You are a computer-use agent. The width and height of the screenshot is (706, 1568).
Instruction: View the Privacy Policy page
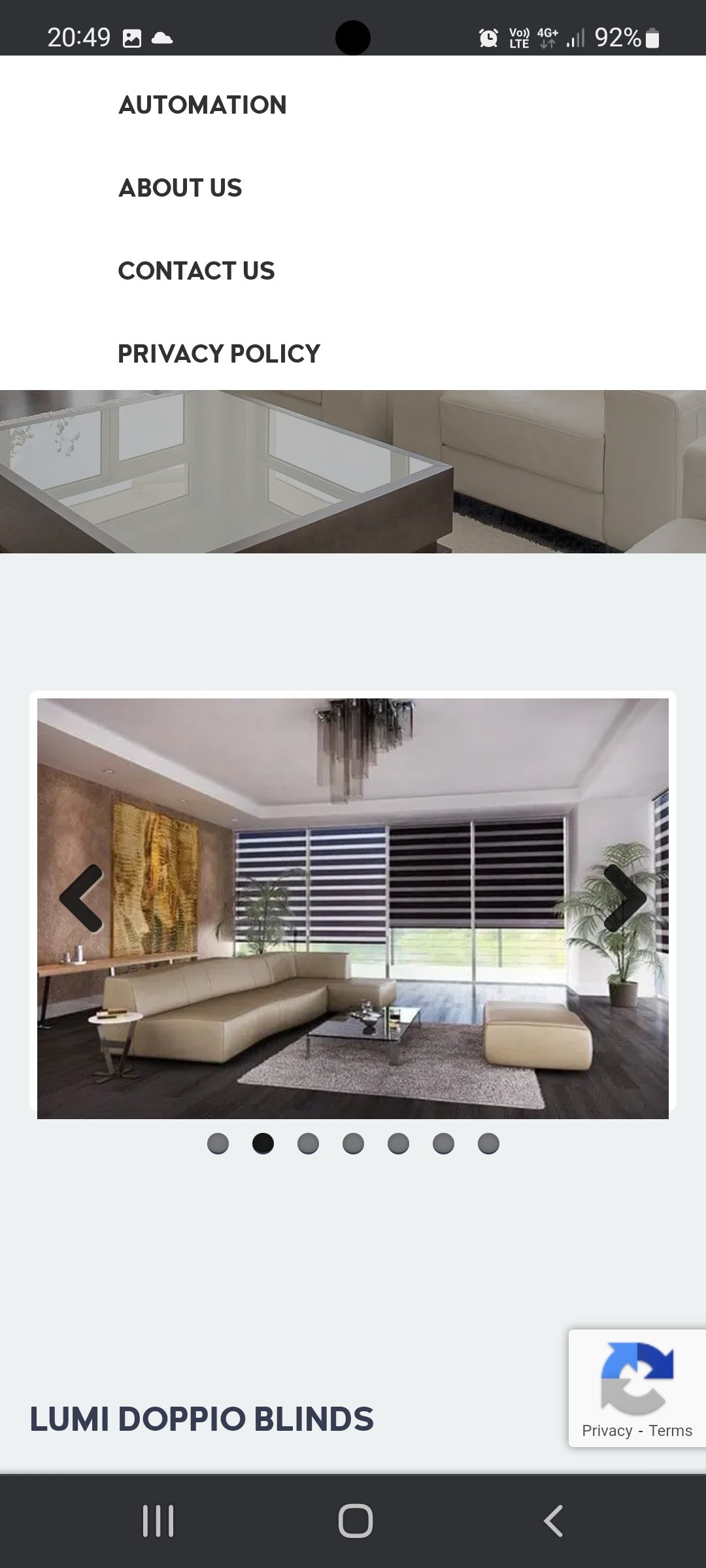(219, 354)
